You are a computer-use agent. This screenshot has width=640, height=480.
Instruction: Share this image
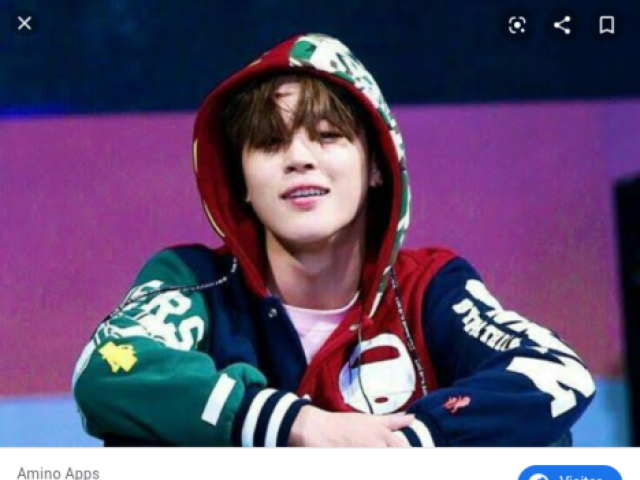562,25
